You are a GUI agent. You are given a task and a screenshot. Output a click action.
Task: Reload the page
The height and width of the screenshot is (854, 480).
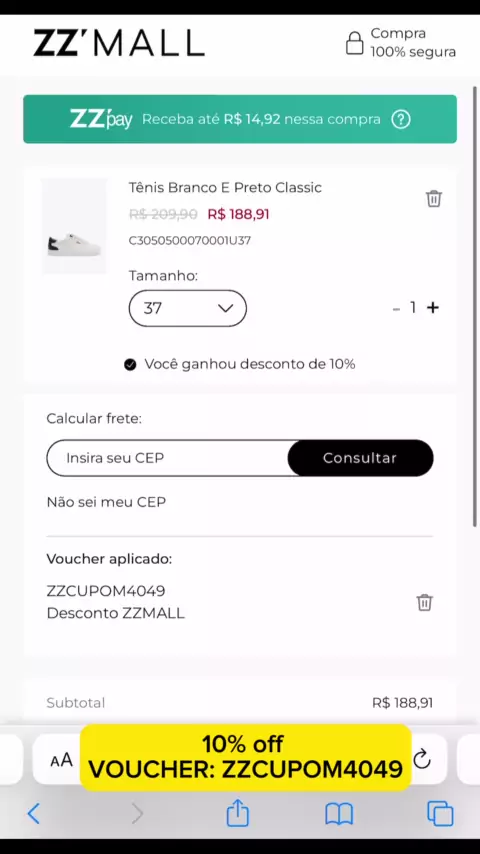click(x=422, y=759)
